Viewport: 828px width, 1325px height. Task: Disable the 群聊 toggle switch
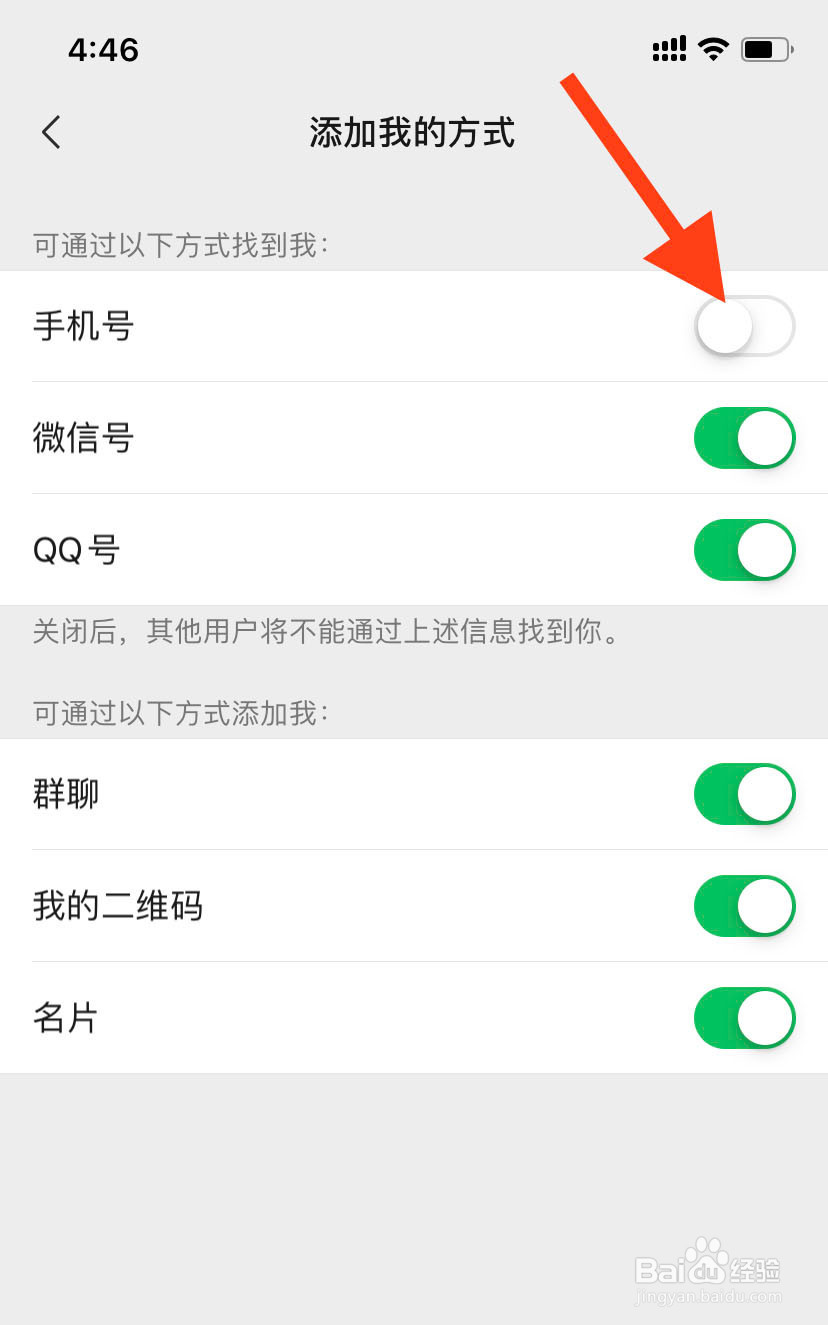click(x=744, y=794)
